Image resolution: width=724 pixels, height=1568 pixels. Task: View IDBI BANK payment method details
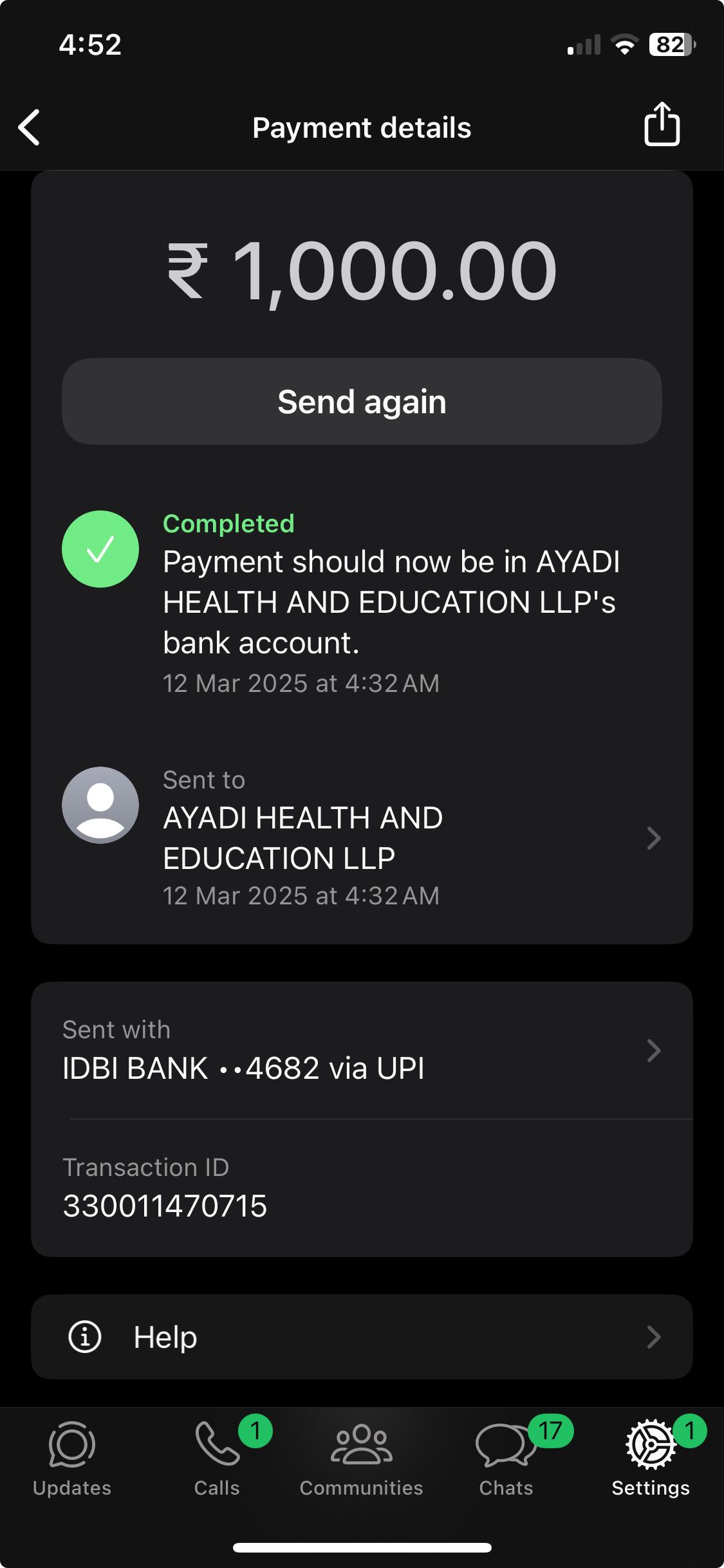click(x=362, y=1050)
